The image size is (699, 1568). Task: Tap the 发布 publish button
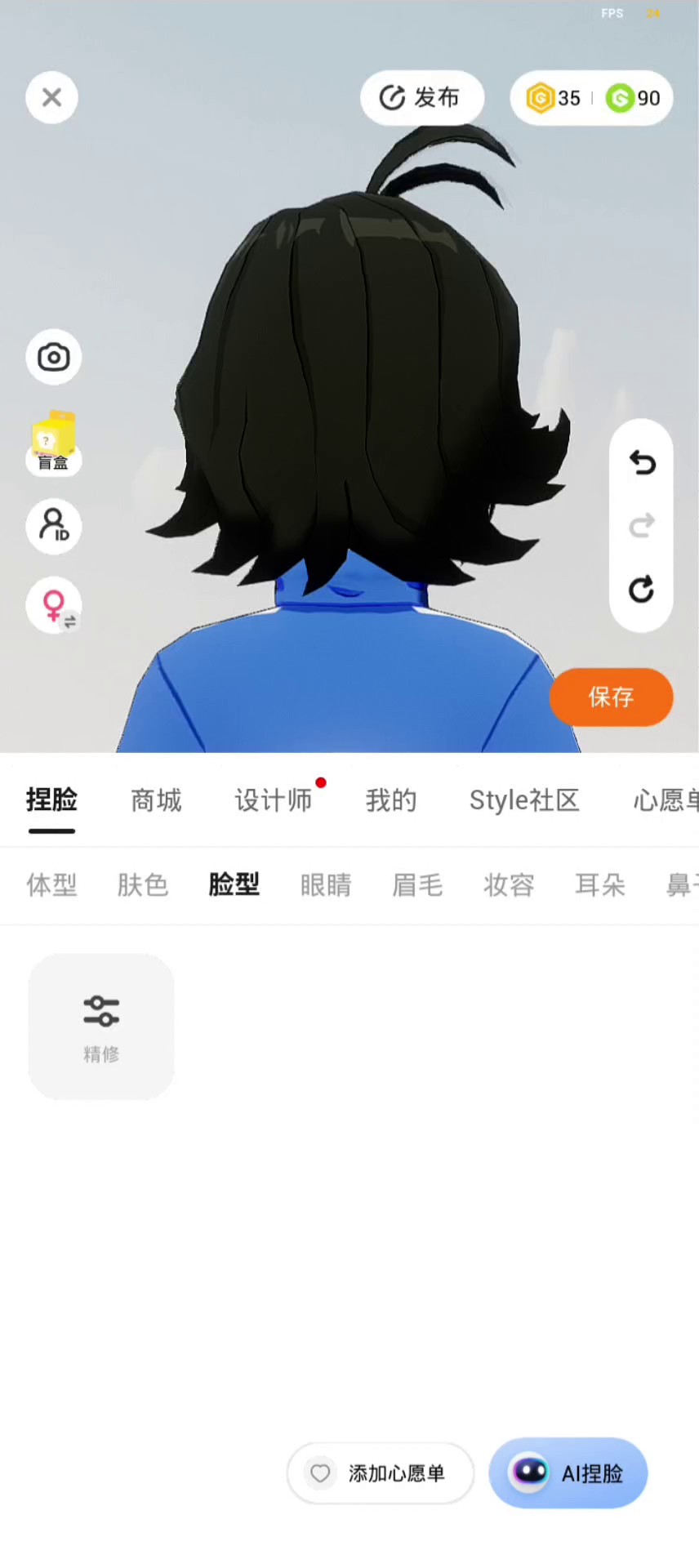[421, 98]
